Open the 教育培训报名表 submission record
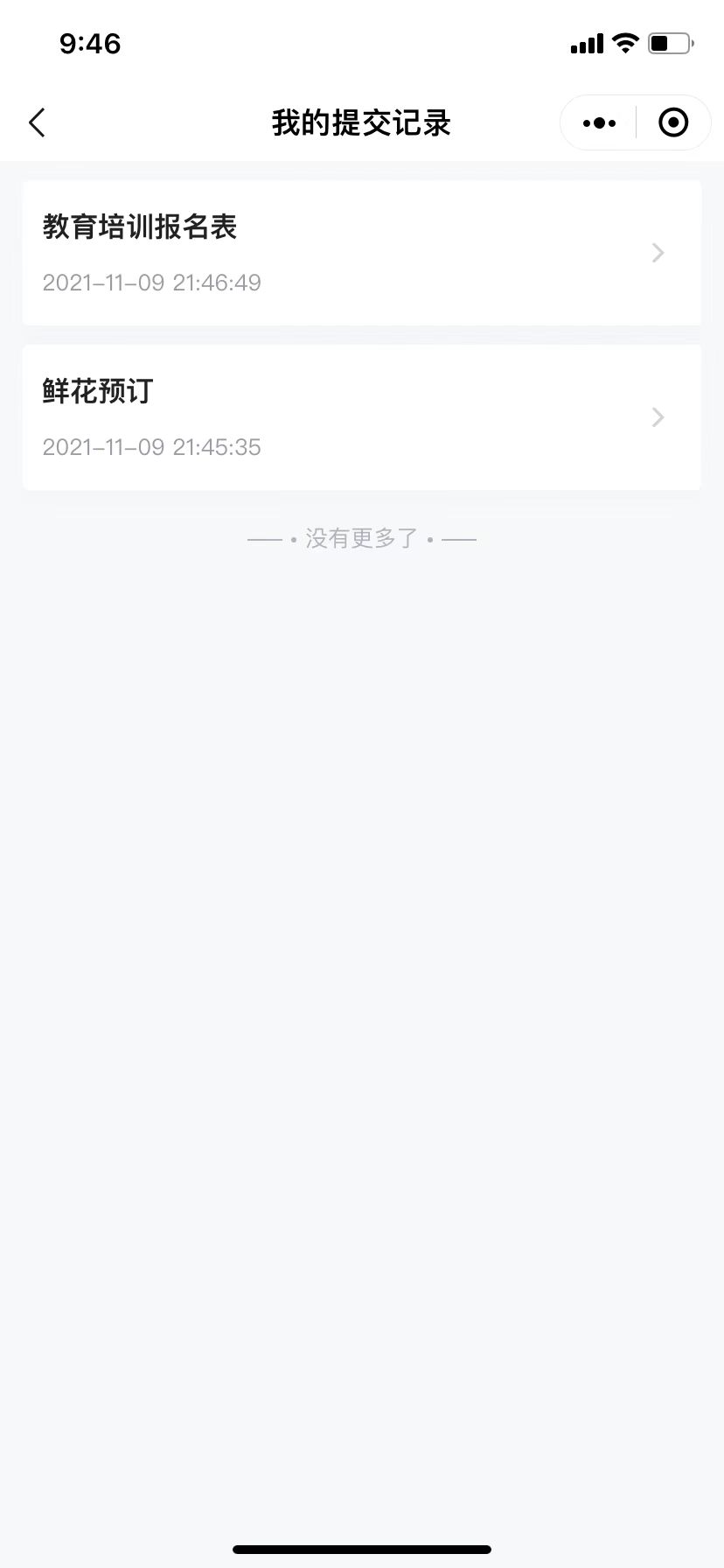The height and width of the screenshot is (1568, 724). pyautogui.click(x=362, y=253)
